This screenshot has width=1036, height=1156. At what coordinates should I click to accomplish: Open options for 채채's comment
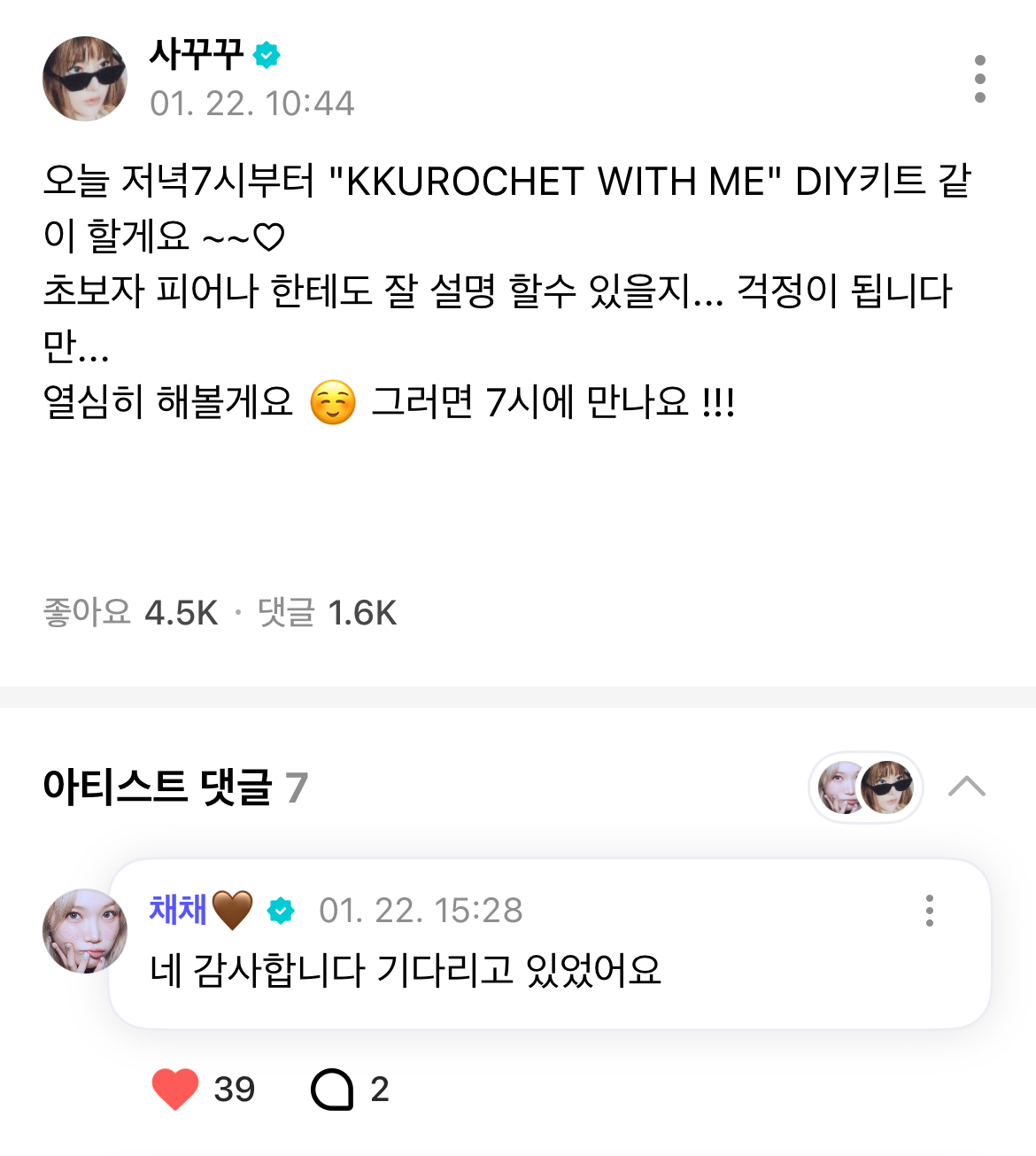(x=929, y=911)
